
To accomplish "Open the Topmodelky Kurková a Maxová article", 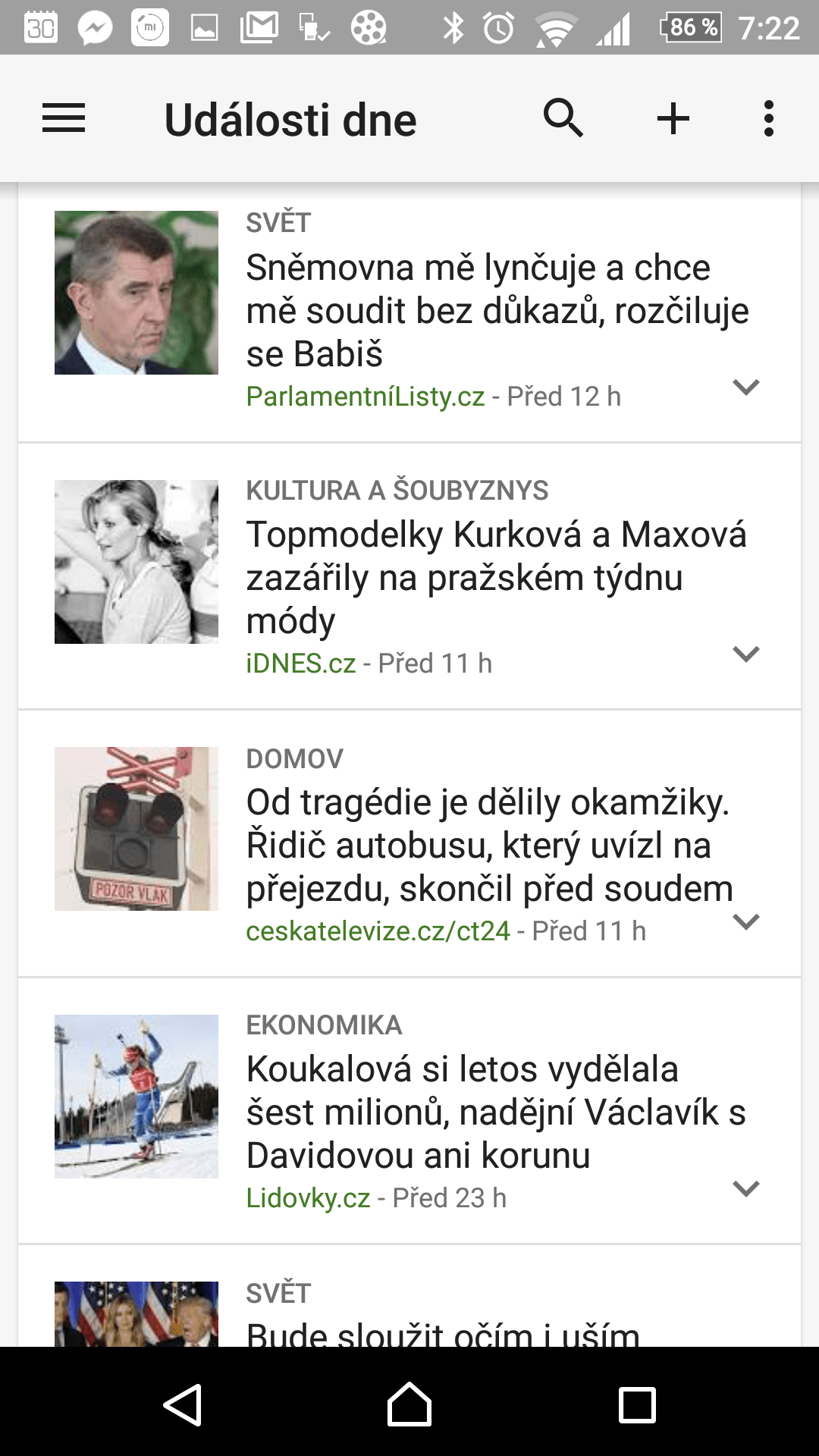I will click(497, 577).
